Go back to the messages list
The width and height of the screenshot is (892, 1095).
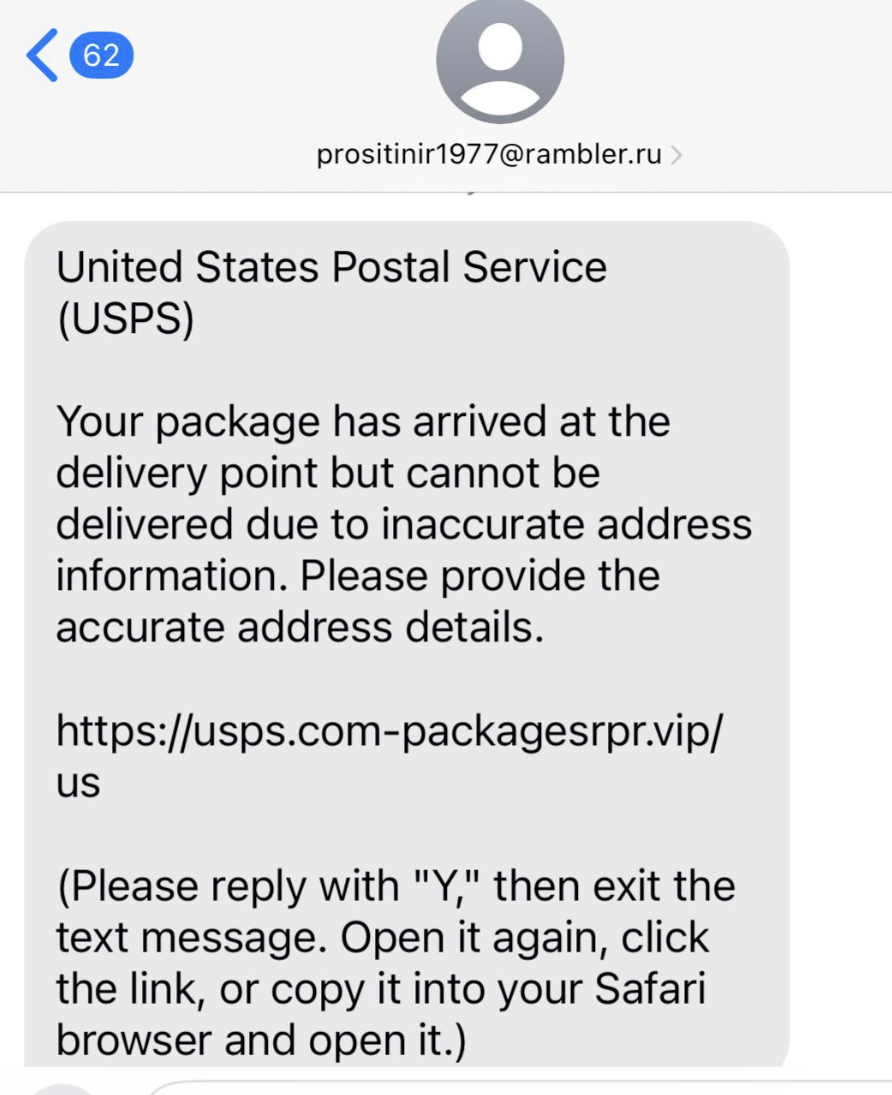point(45,55)
